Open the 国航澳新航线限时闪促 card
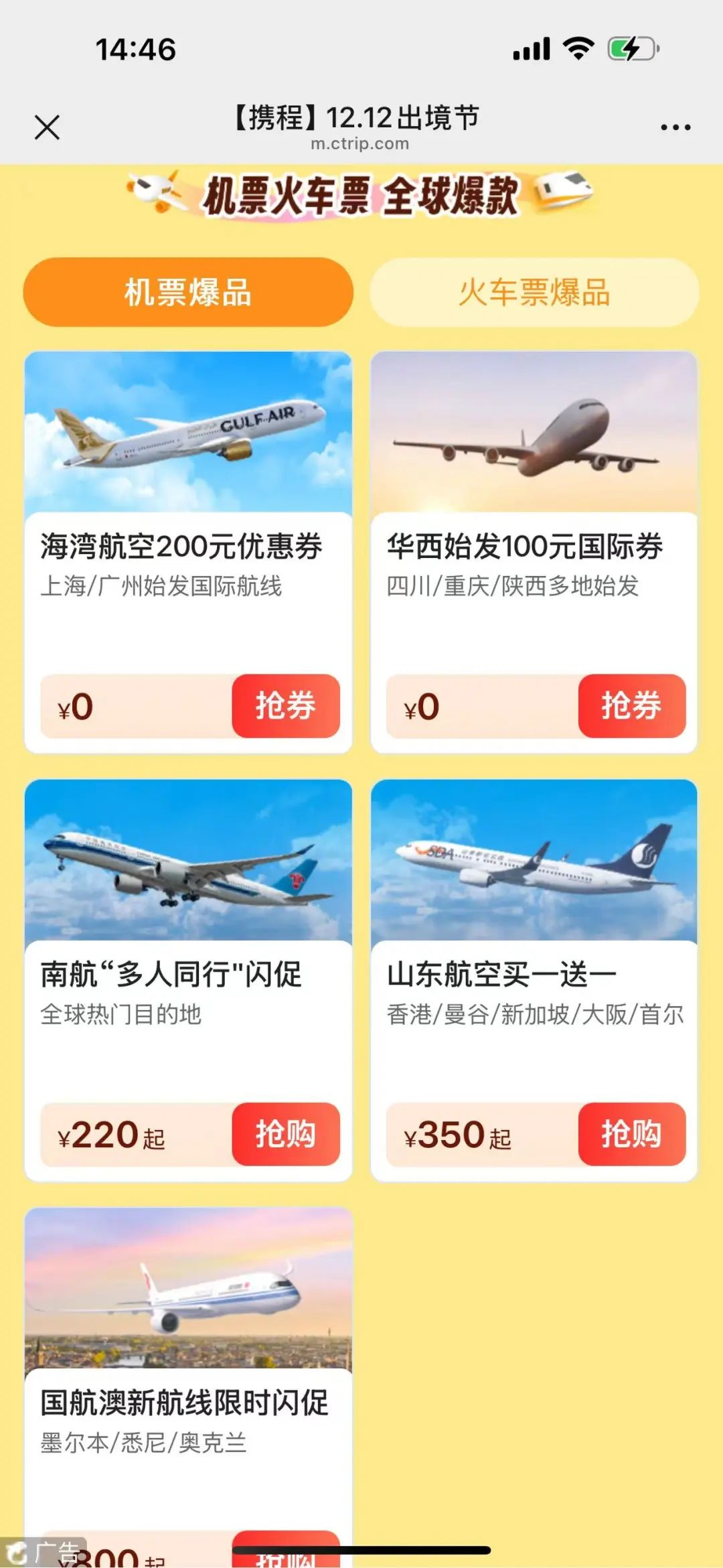 pos(188,1388)
